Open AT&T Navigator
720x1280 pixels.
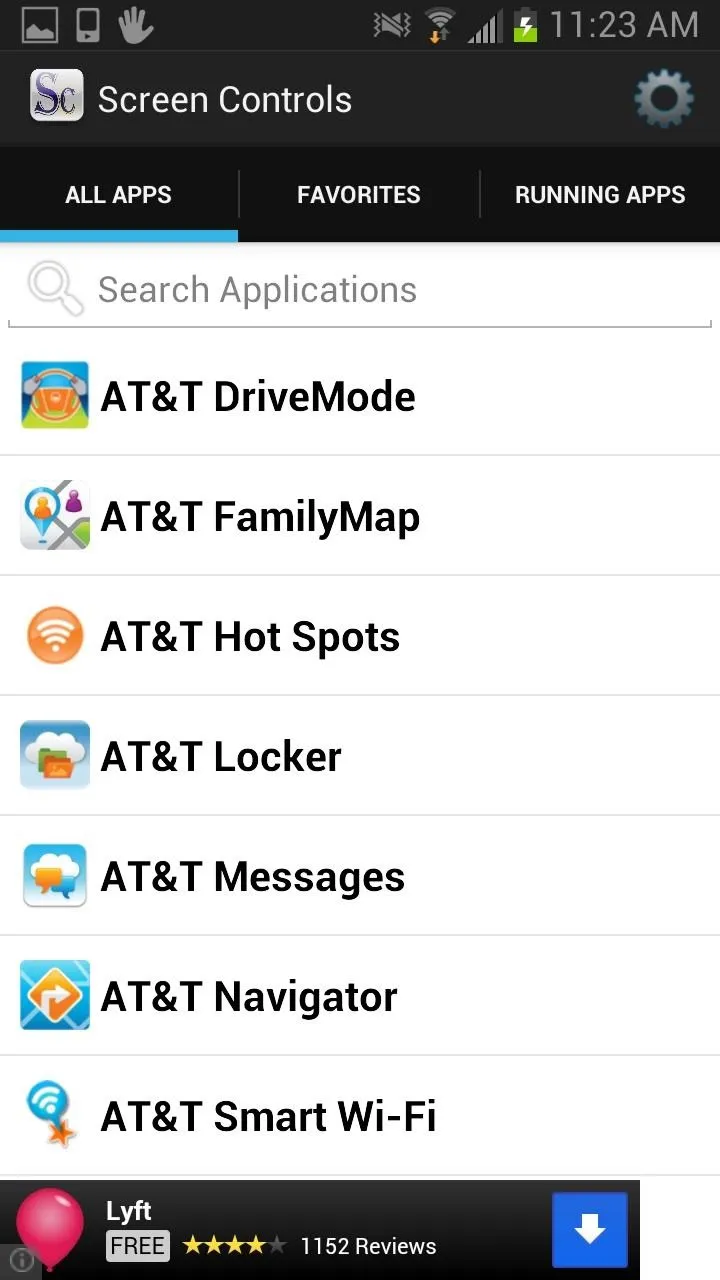coord(360,996)
